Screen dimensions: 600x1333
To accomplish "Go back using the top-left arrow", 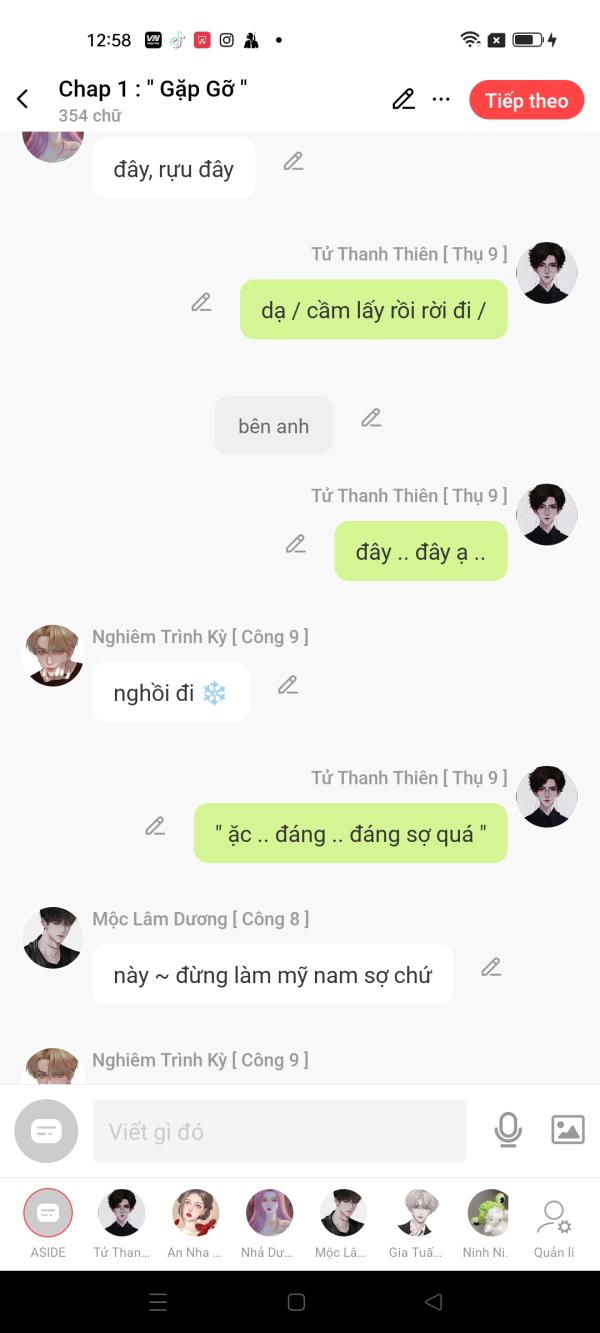I will point(23,99).
